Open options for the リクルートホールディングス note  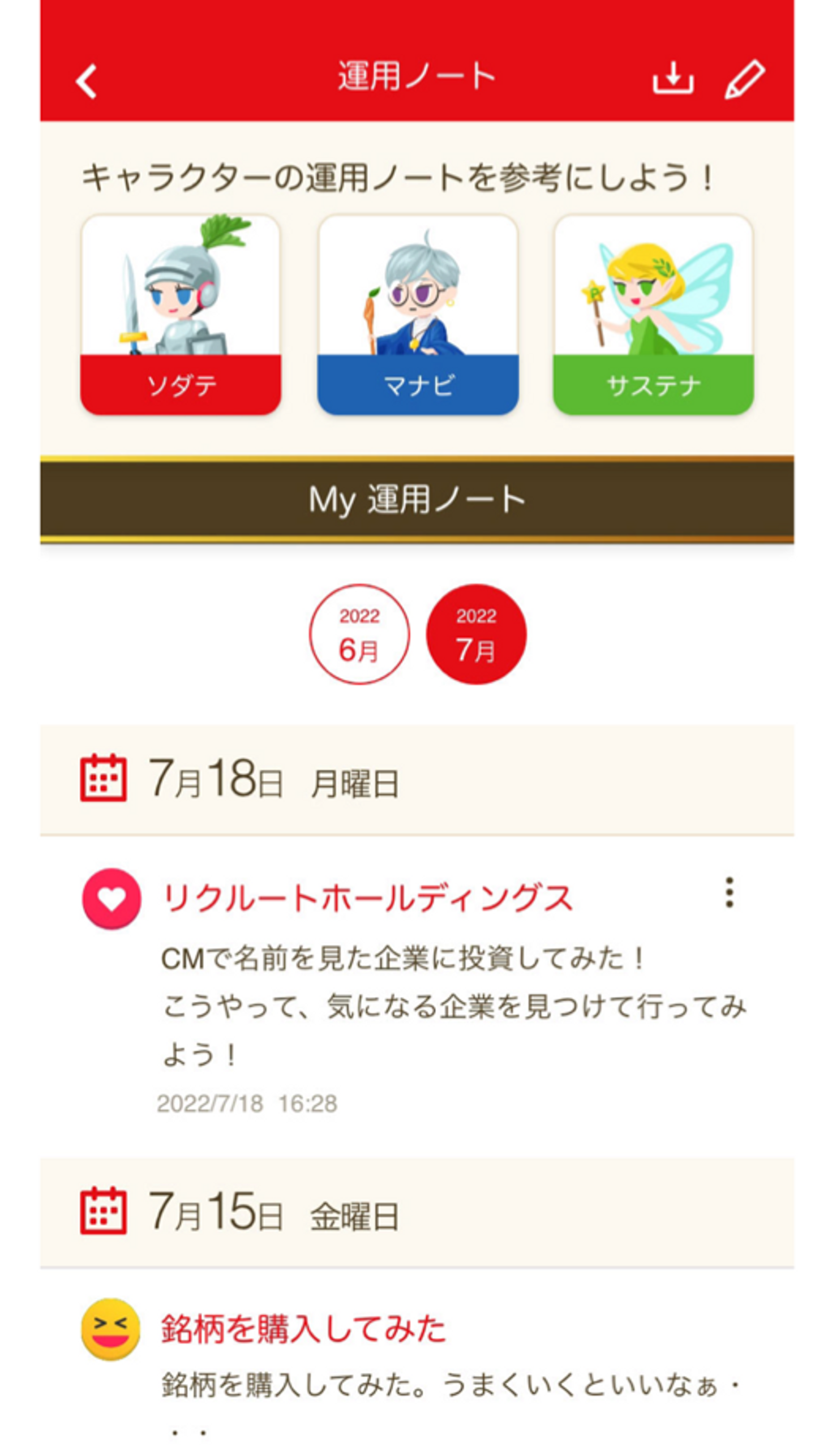(x=729, y=893)
